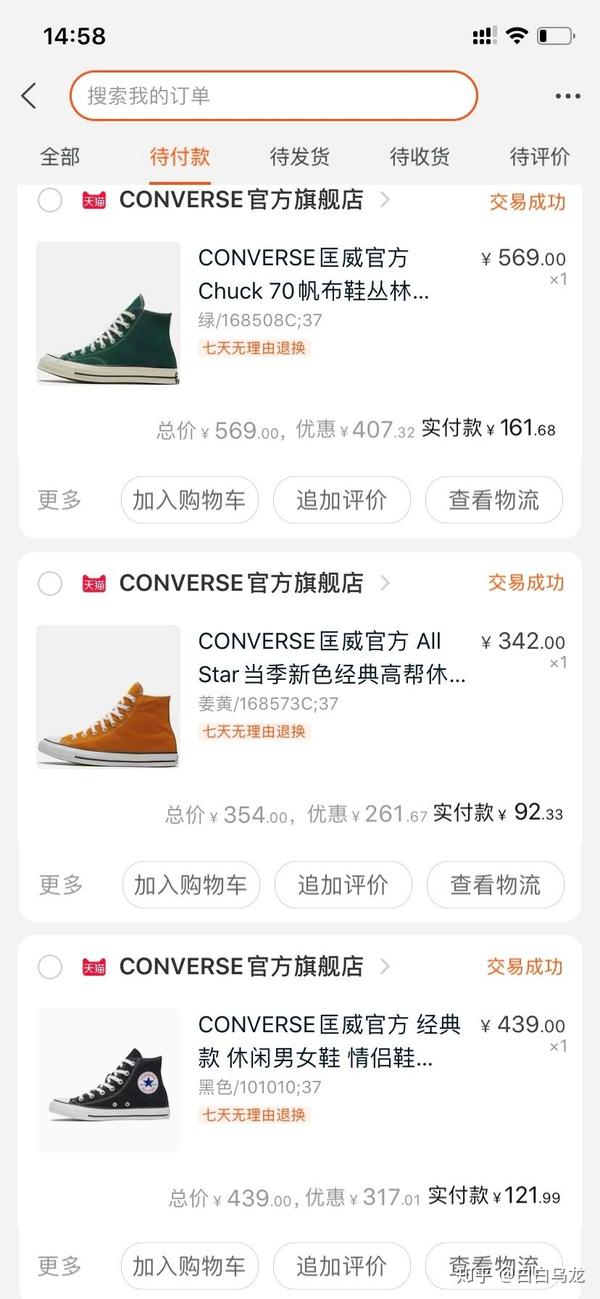Open the three-dot overflow menu

click(567, 96)
